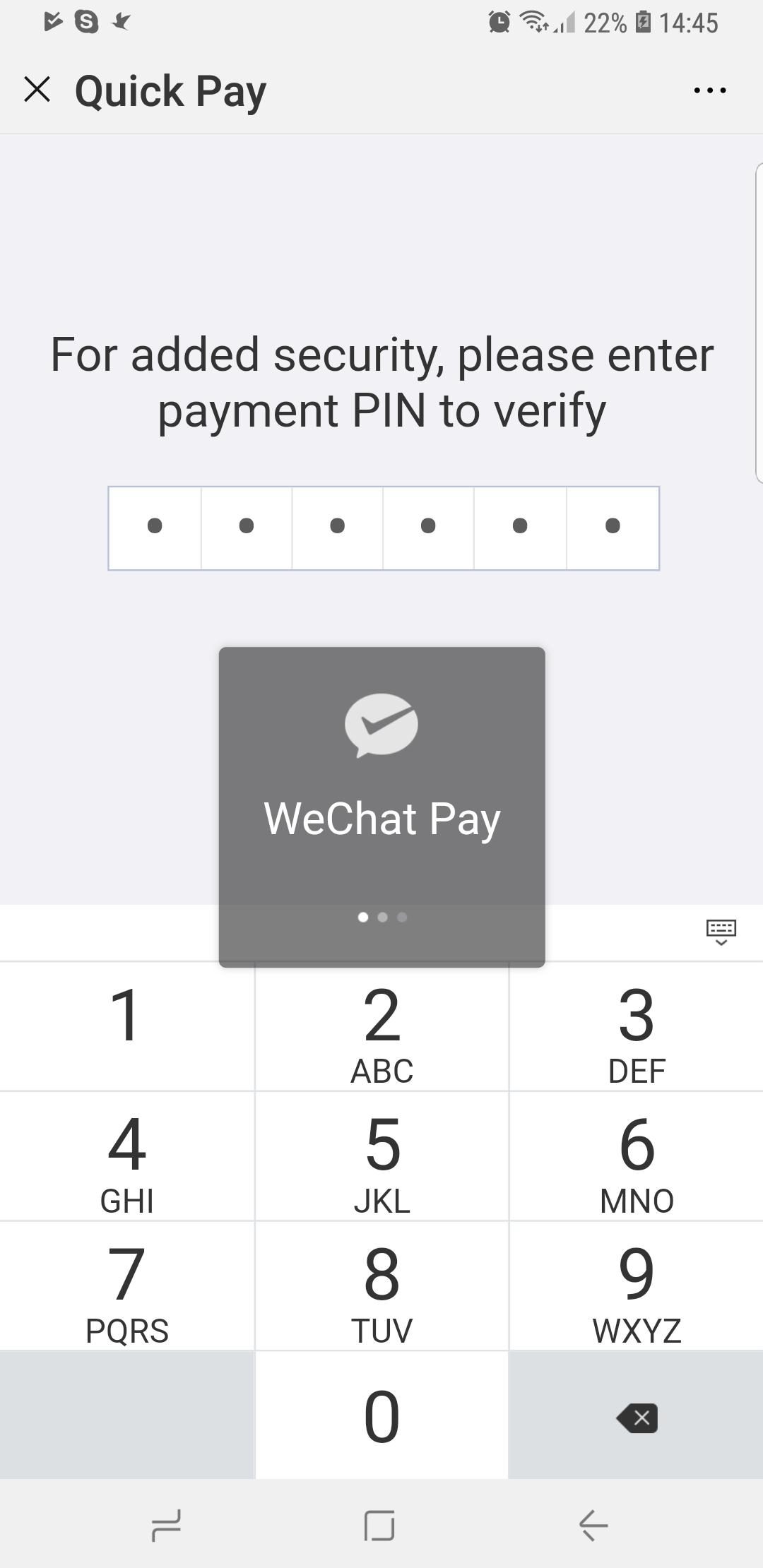Hide the numeric keypad
Viewport: 763px width, 1568px height.
pos(721,932)
